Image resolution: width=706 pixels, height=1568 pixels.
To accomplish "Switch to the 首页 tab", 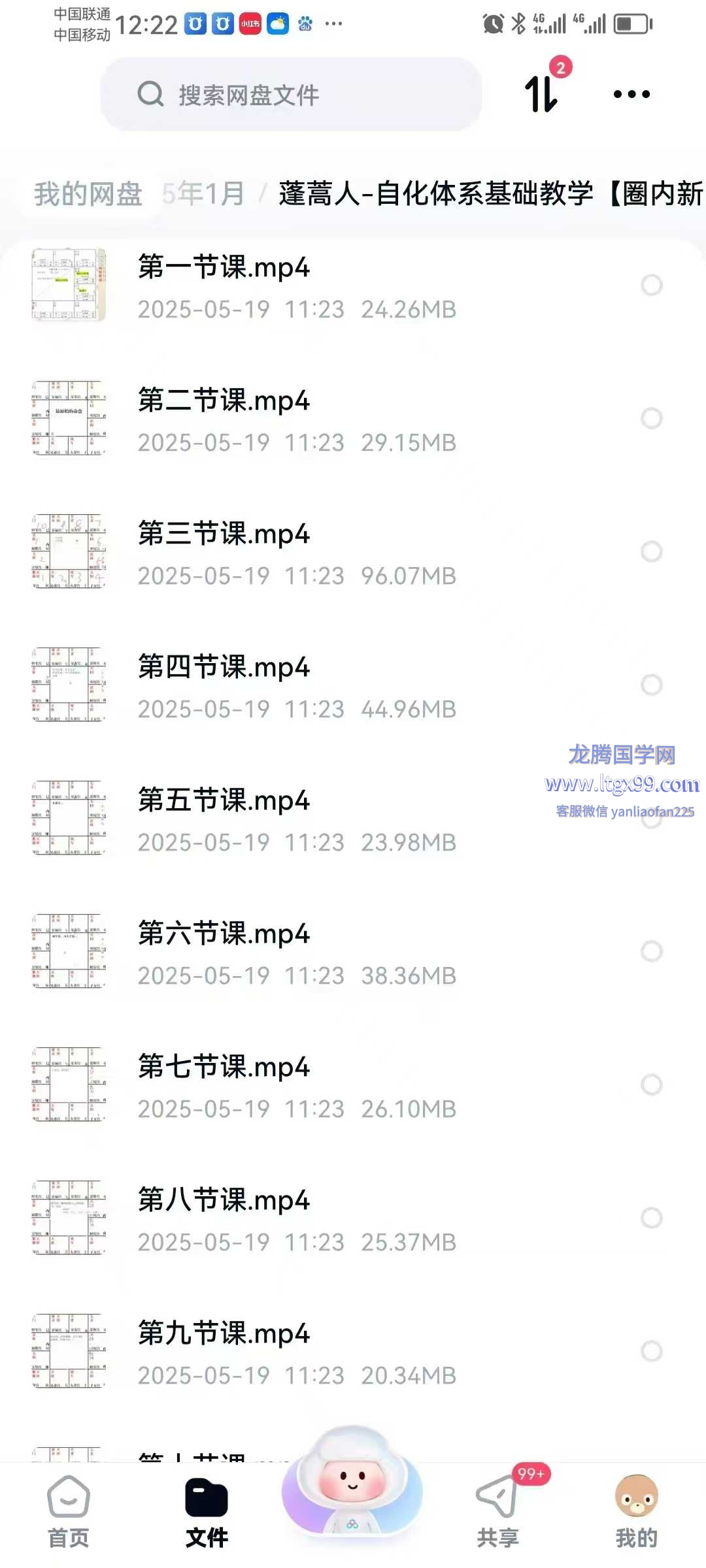I will [69, 1511].
